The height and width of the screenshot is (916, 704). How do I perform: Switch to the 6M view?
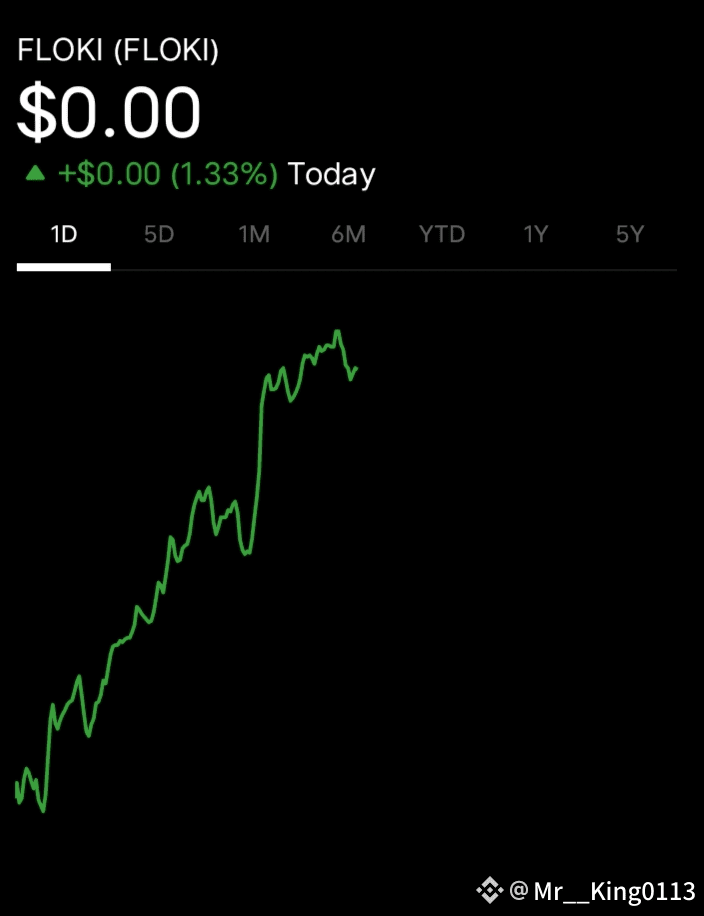348,234
